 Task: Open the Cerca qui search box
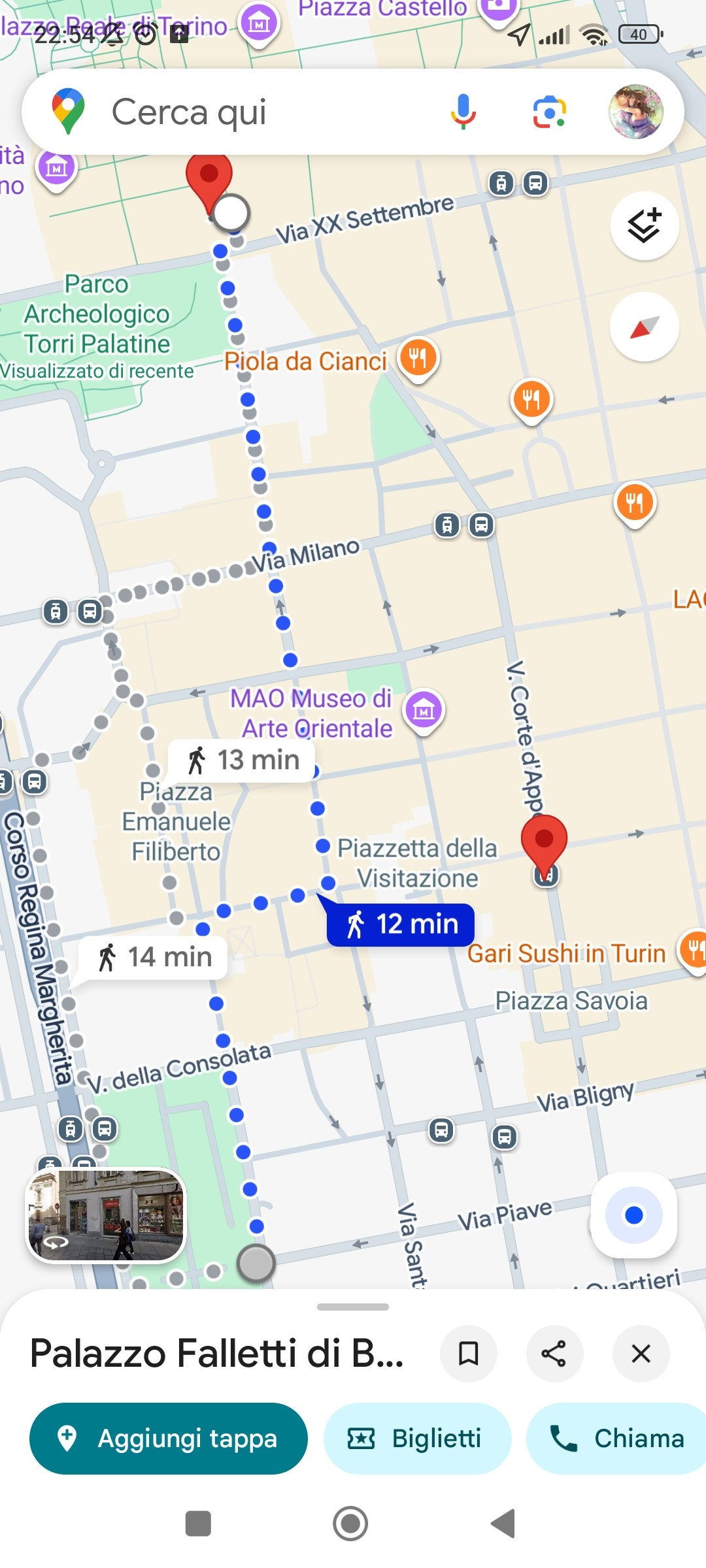pos(261,112)
